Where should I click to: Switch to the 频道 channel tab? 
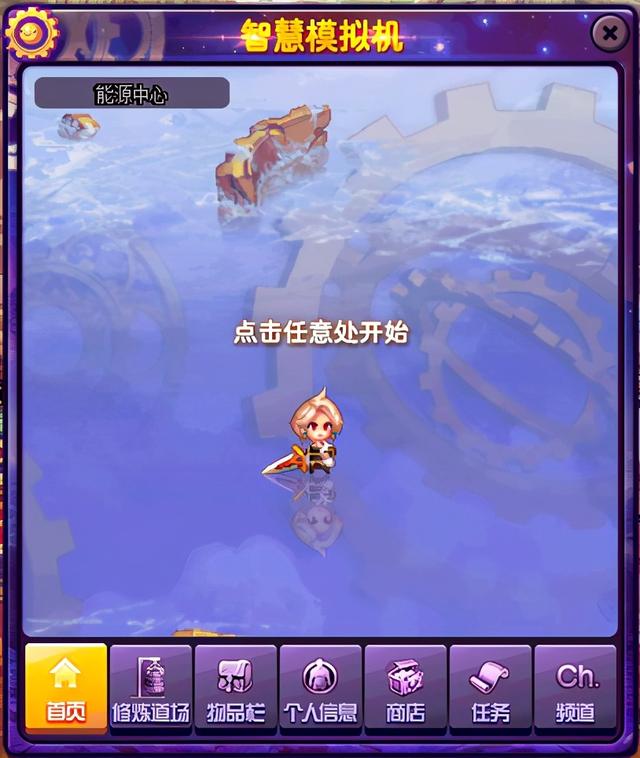pos(575,689)
